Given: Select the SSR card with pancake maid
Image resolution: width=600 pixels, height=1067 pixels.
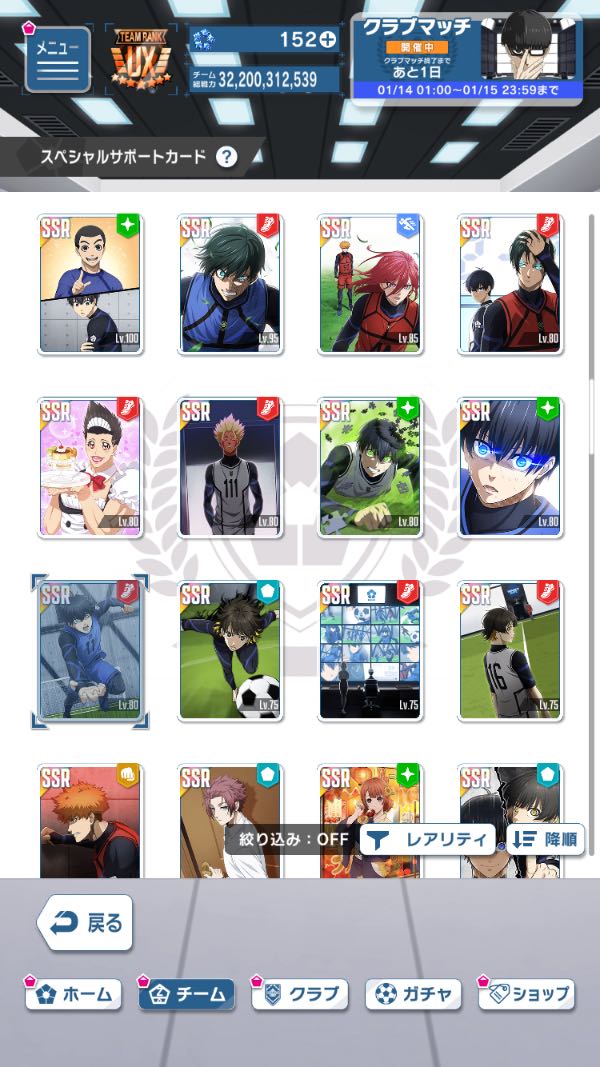Looking at the screenshot, I should pos(90,467).
